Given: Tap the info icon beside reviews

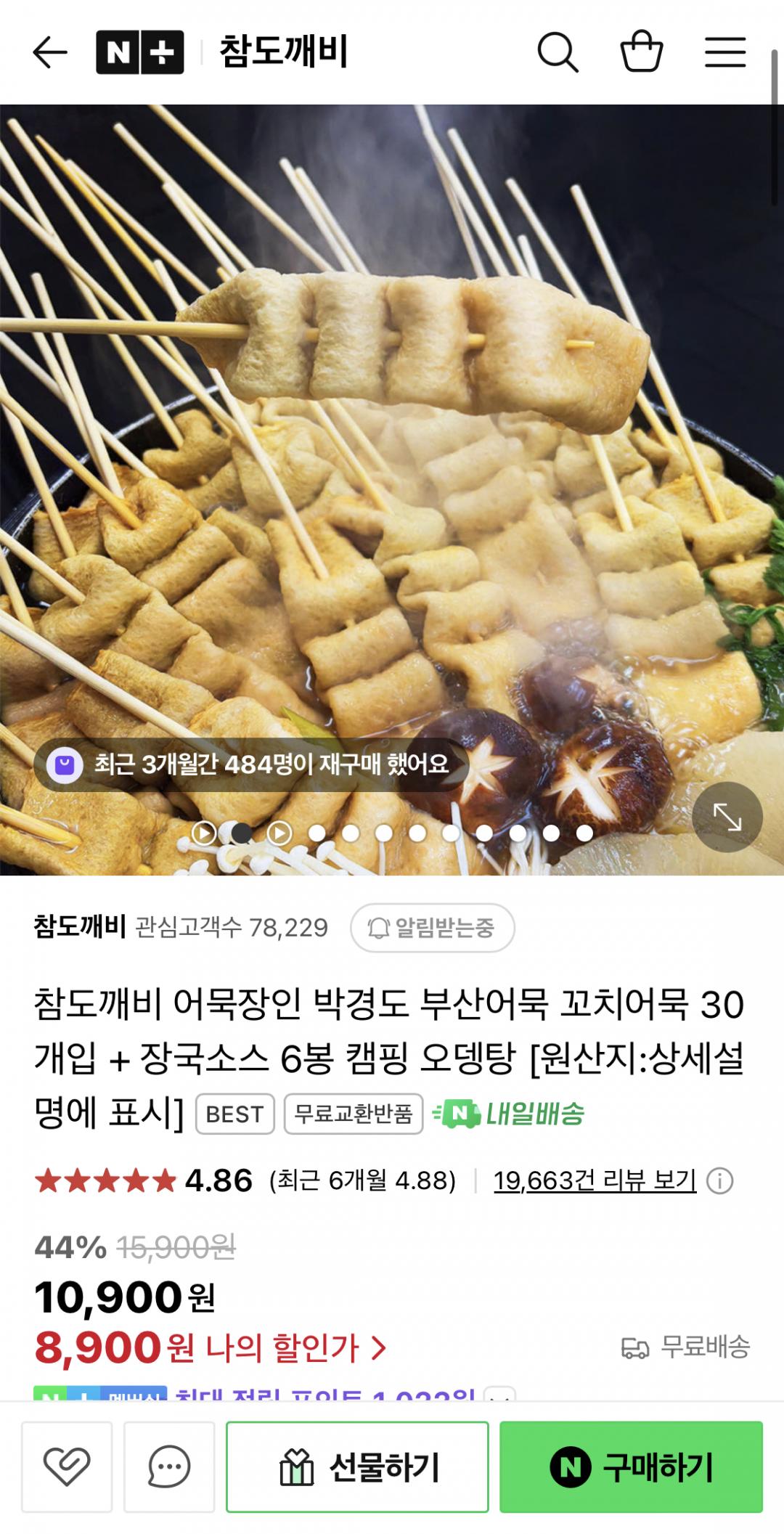Looking at the screenshot, I should point(720,1181).
